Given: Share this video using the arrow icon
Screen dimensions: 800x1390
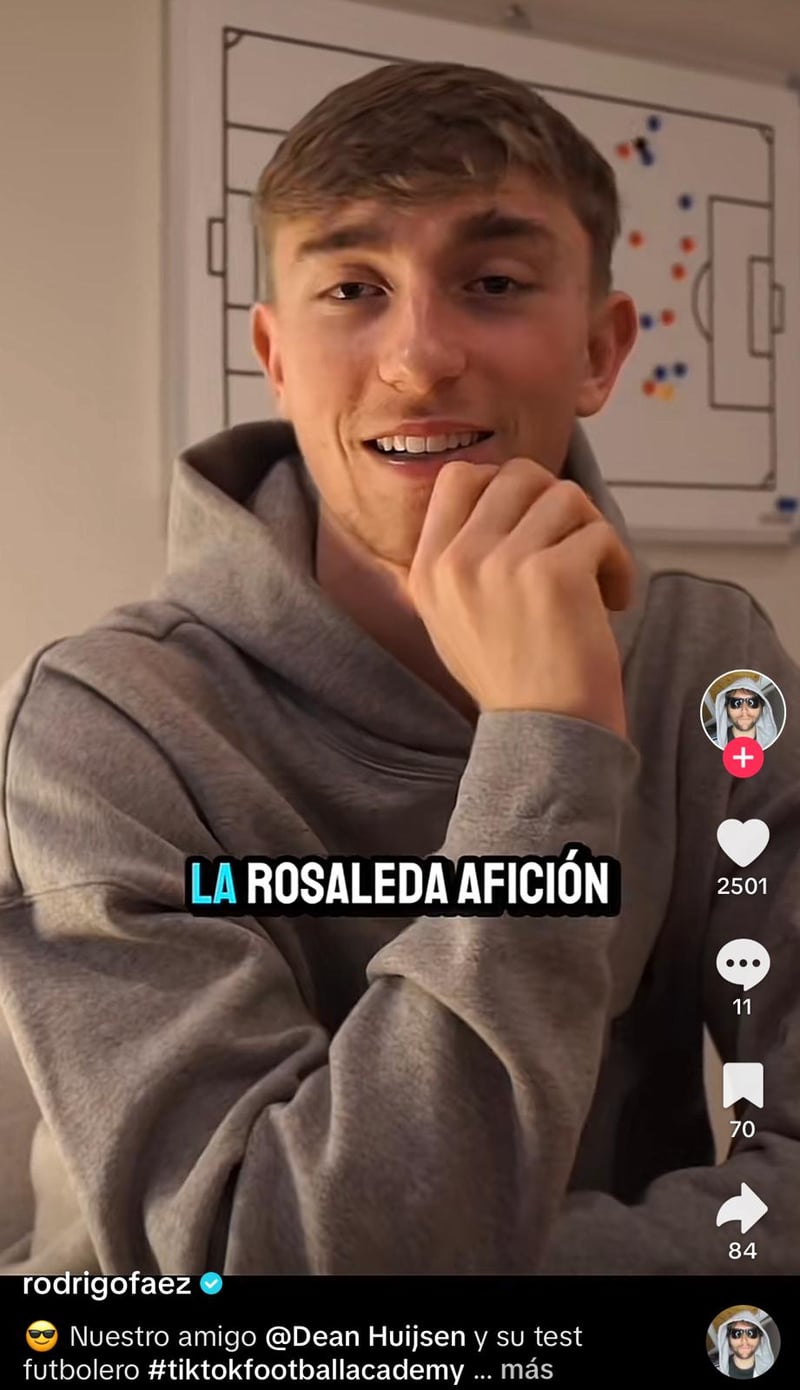Looking at the screenshot, I should [x=742, y=1208].
